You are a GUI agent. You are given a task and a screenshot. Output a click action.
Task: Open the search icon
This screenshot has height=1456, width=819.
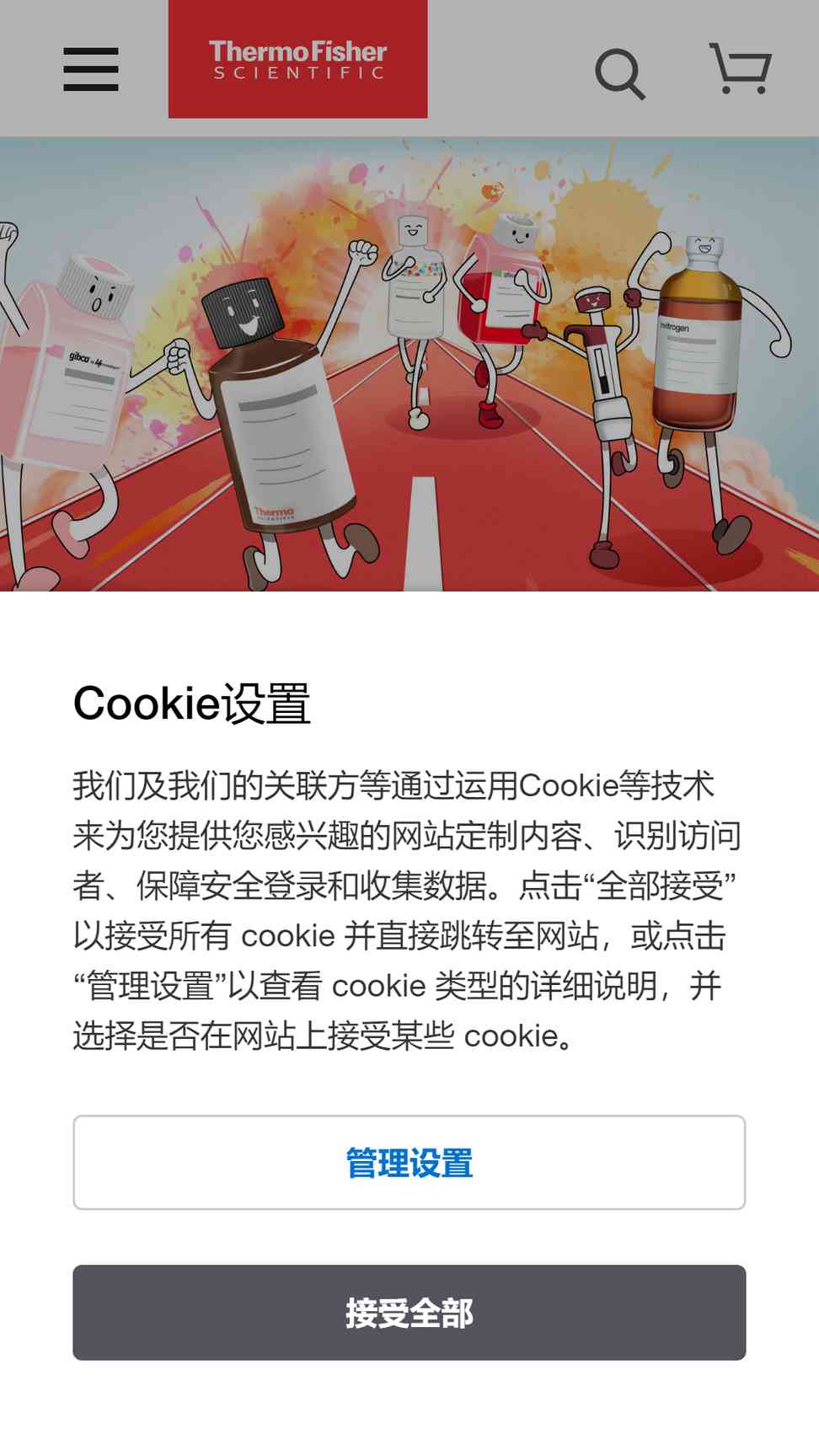[x=620, y=74]
